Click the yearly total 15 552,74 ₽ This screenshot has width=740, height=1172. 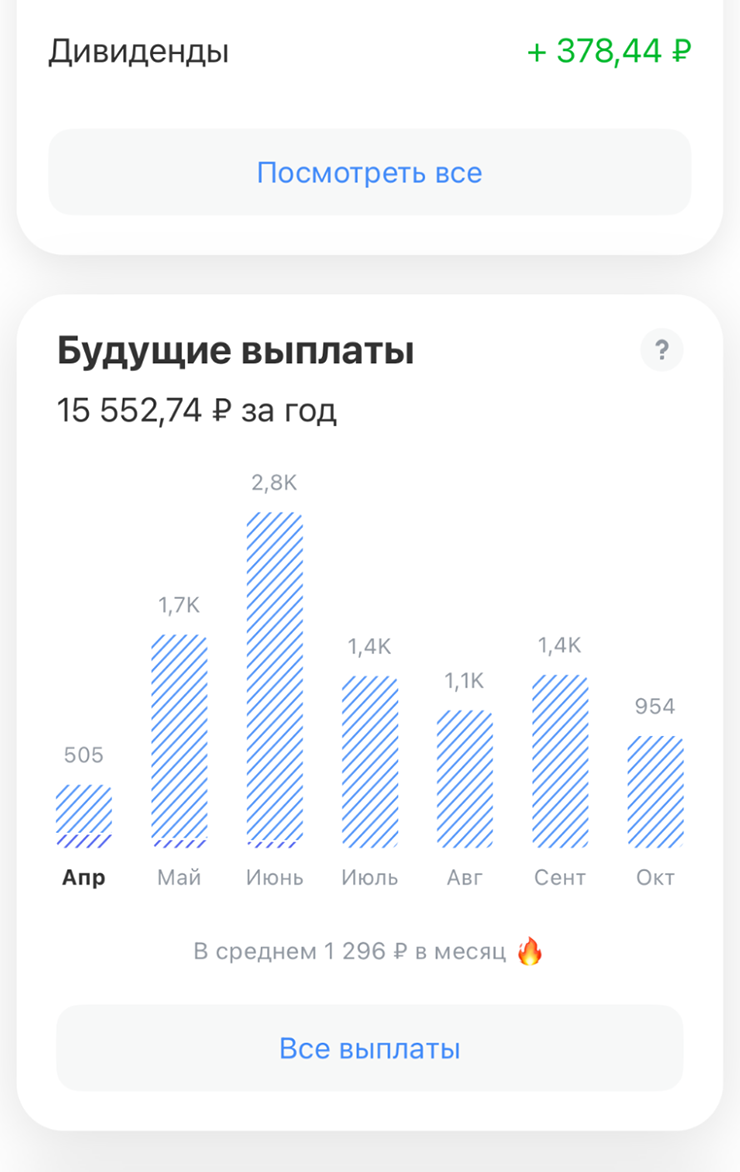(x=196, y=409)
